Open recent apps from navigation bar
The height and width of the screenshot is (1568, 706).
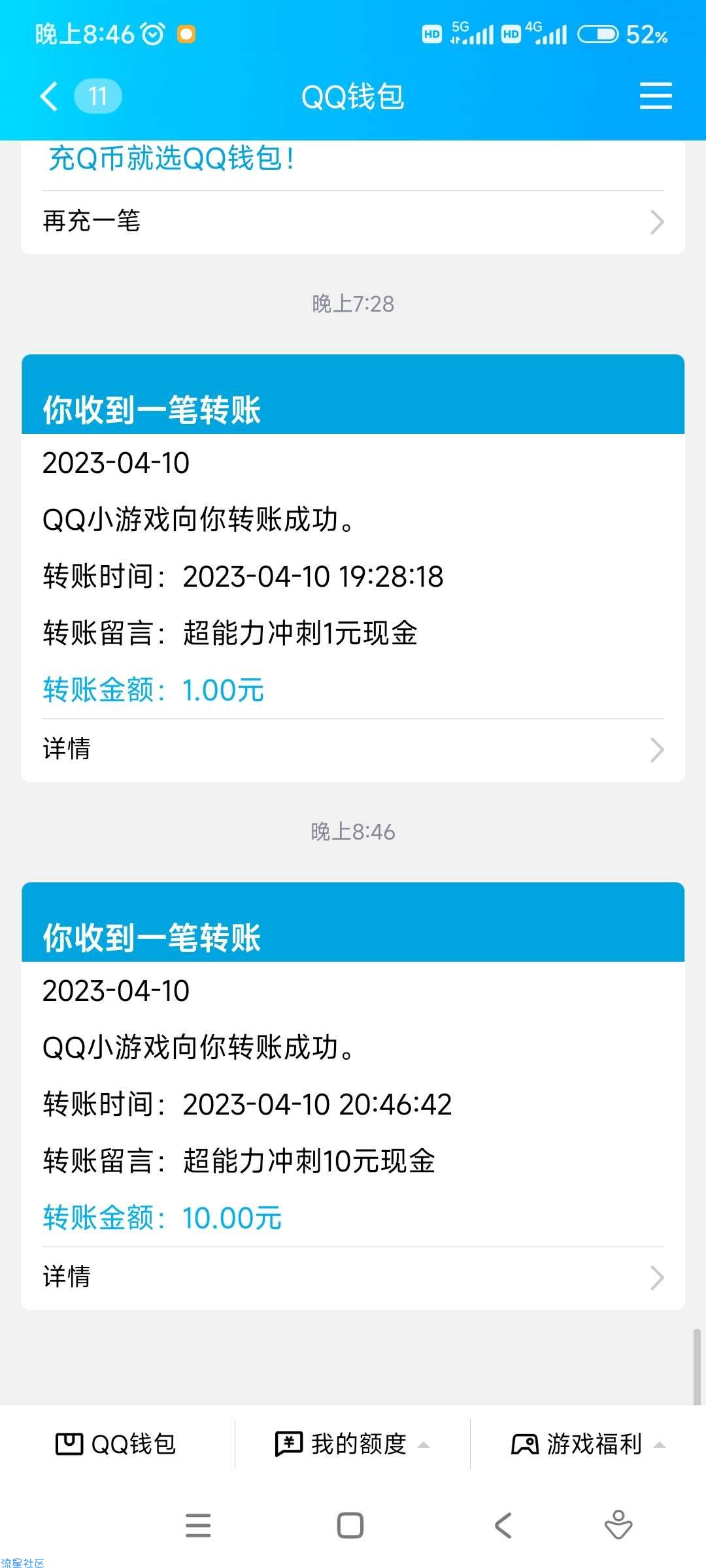(198, 1526)
